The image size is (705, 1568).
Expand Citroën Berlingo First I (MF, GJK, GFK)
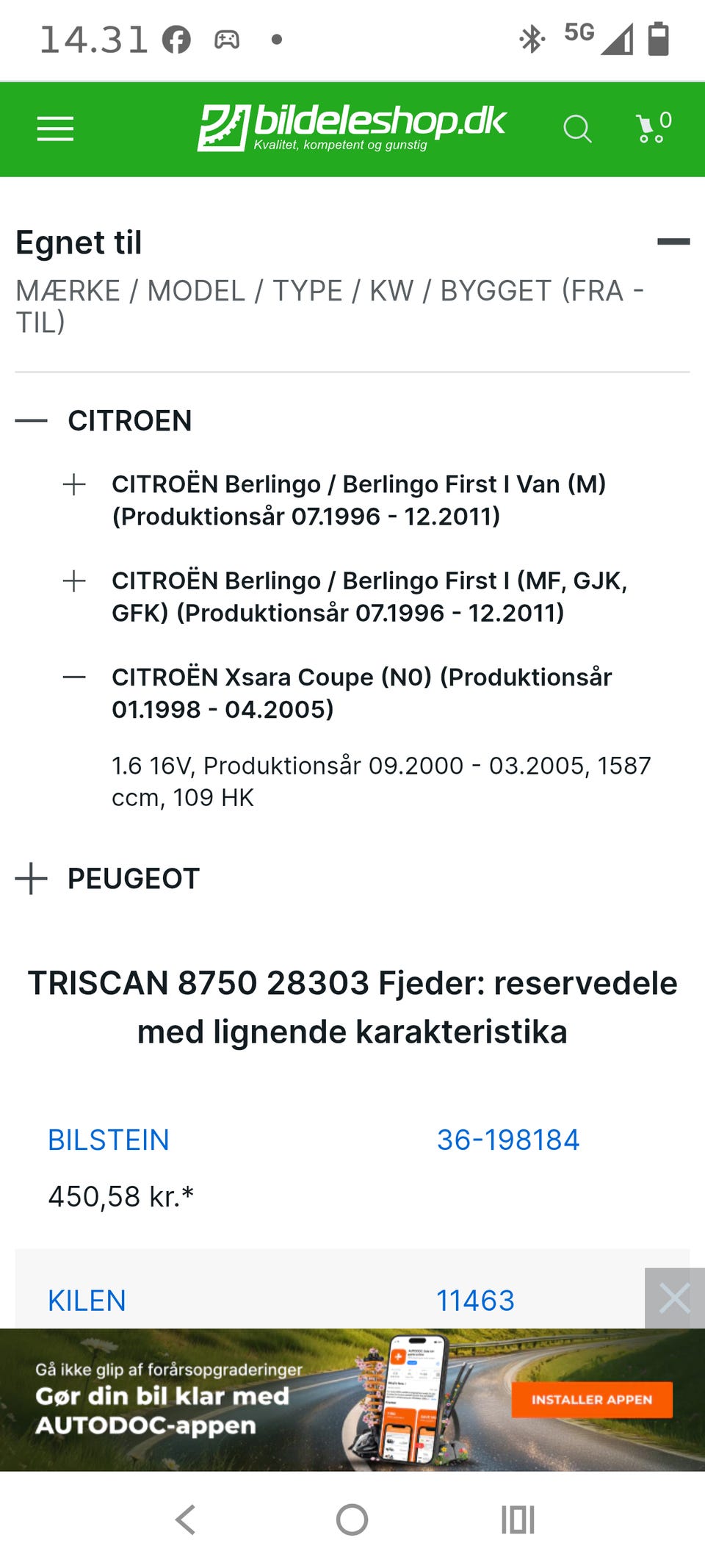[74, 581]
